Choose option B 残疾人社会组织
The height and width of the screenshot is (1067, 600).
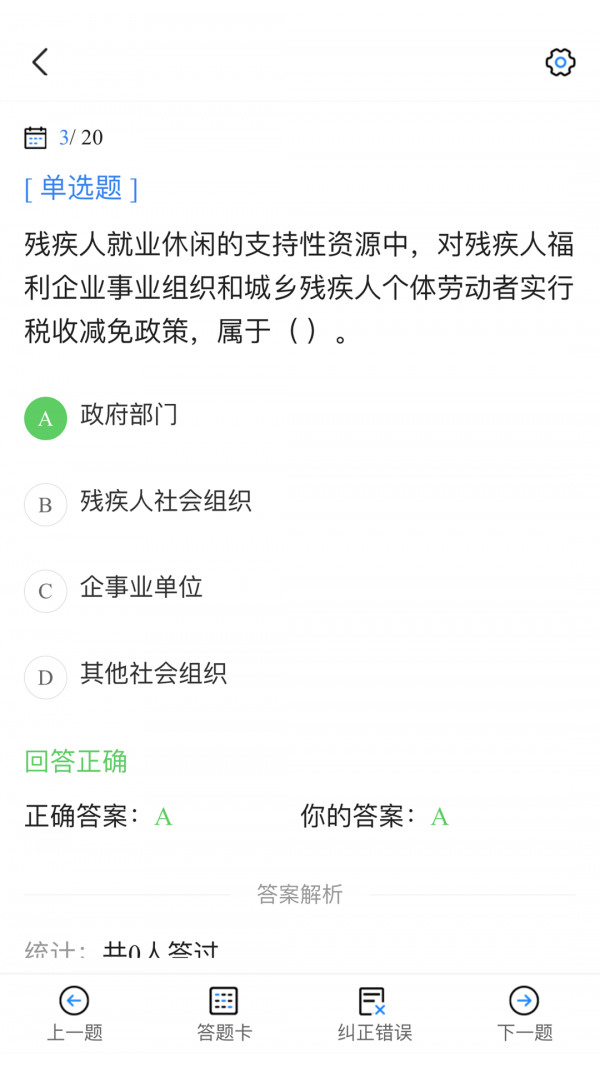(x=300, y=504)
